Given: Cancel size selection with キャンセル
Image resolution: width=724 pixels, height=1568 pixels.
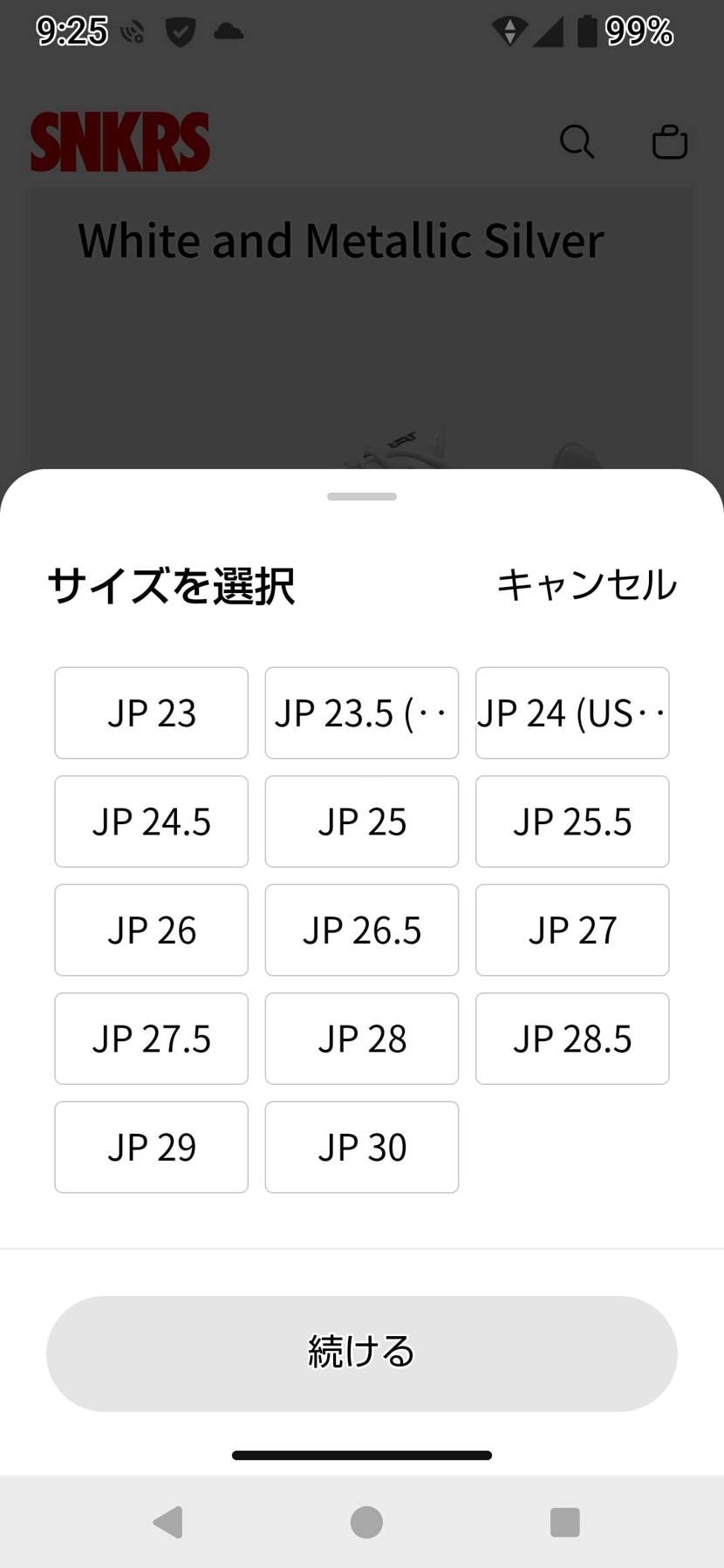Looking at the screenshot, I should (586, 584).
